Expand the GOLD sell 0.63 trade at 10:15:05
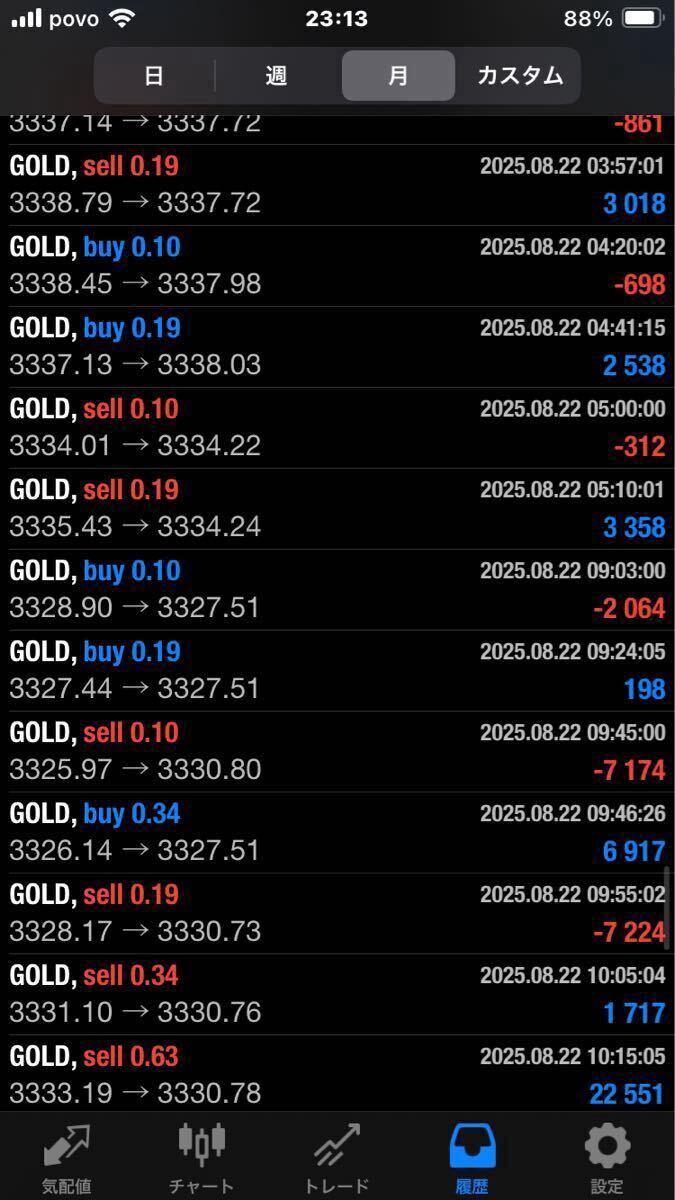Image resolution: width=675 pixels, height=1200 pixels. 337,1075
